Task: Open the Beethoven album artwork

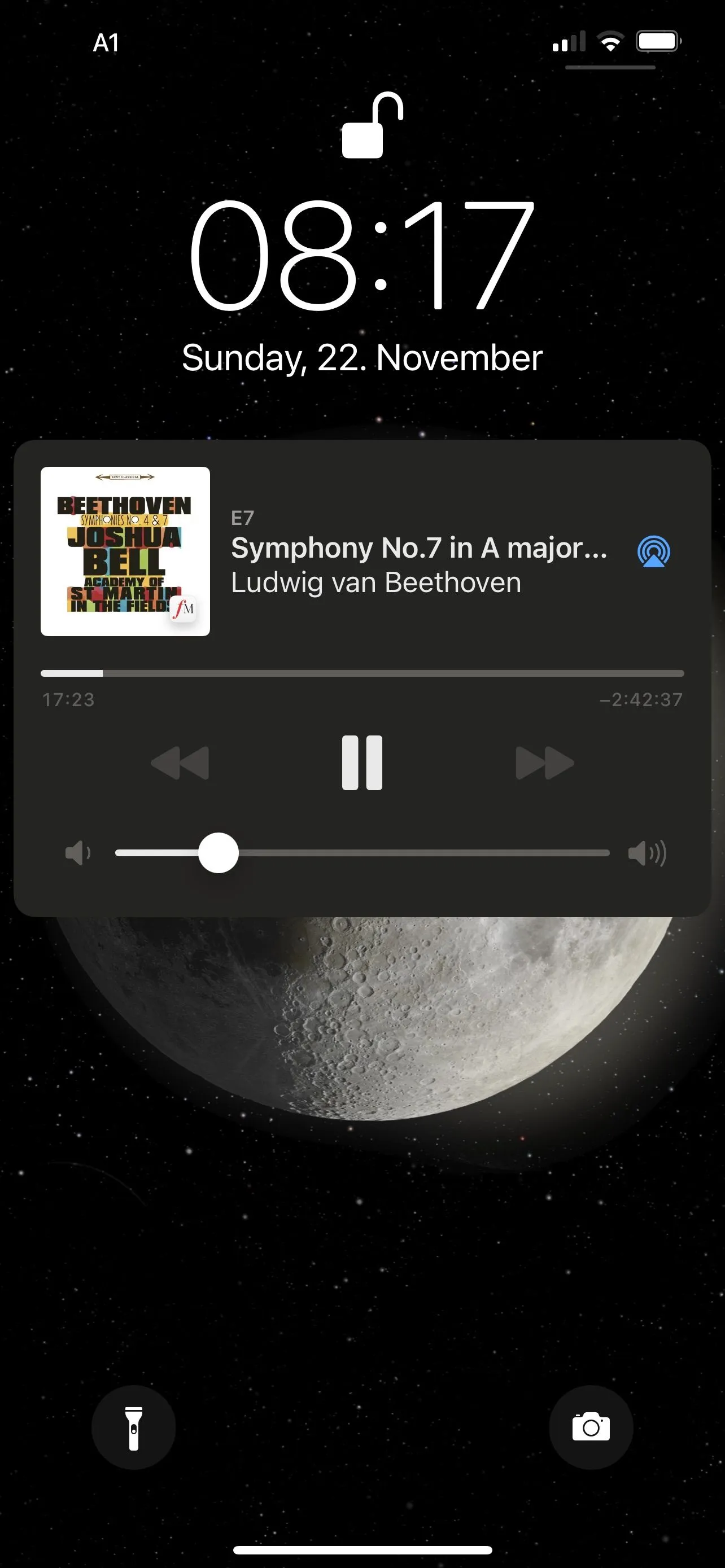Action: pos(125,551)
